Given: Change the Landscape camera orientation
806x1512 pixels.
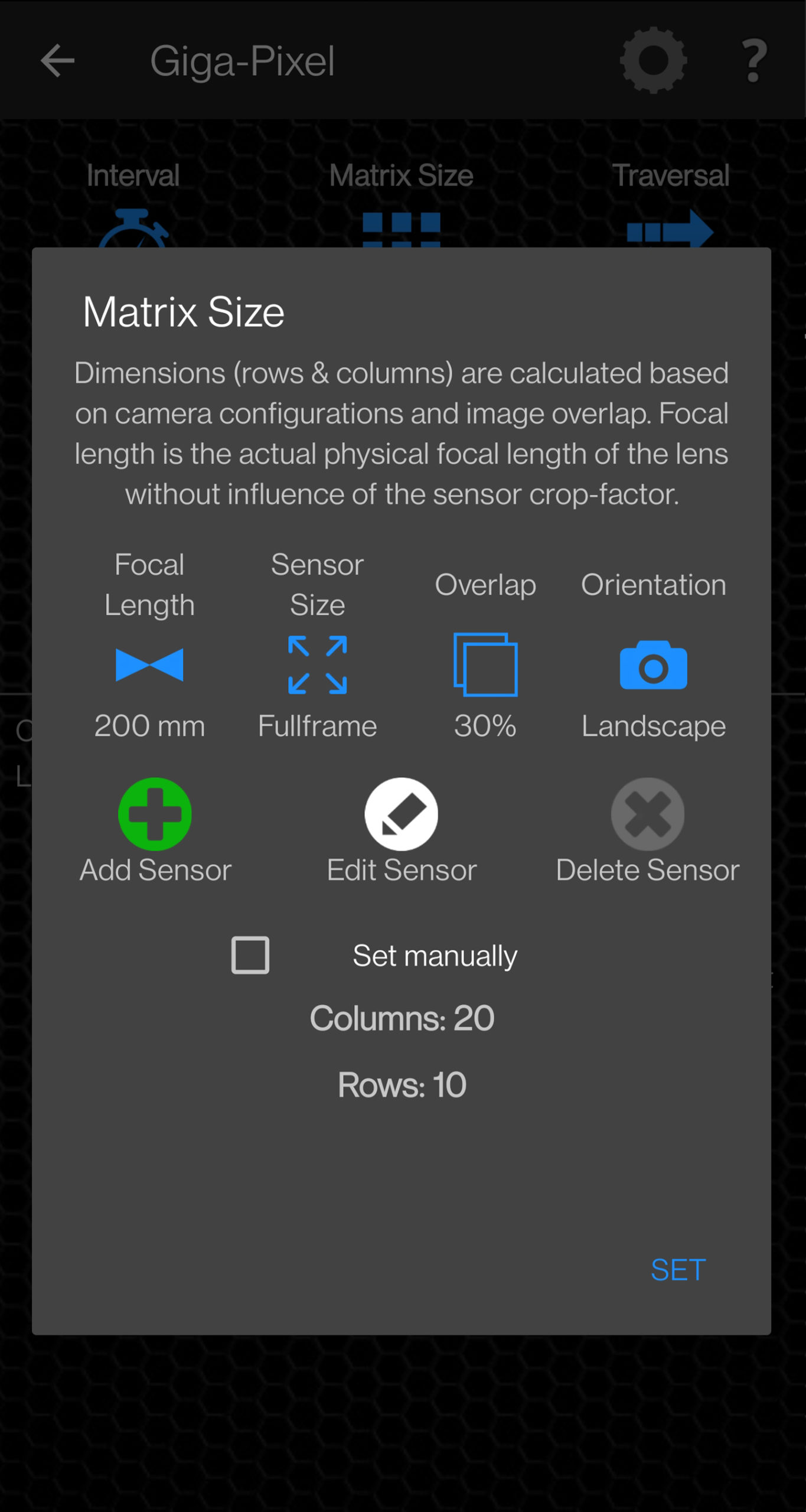Looking at the screenshot, I should tap(653, 666).
